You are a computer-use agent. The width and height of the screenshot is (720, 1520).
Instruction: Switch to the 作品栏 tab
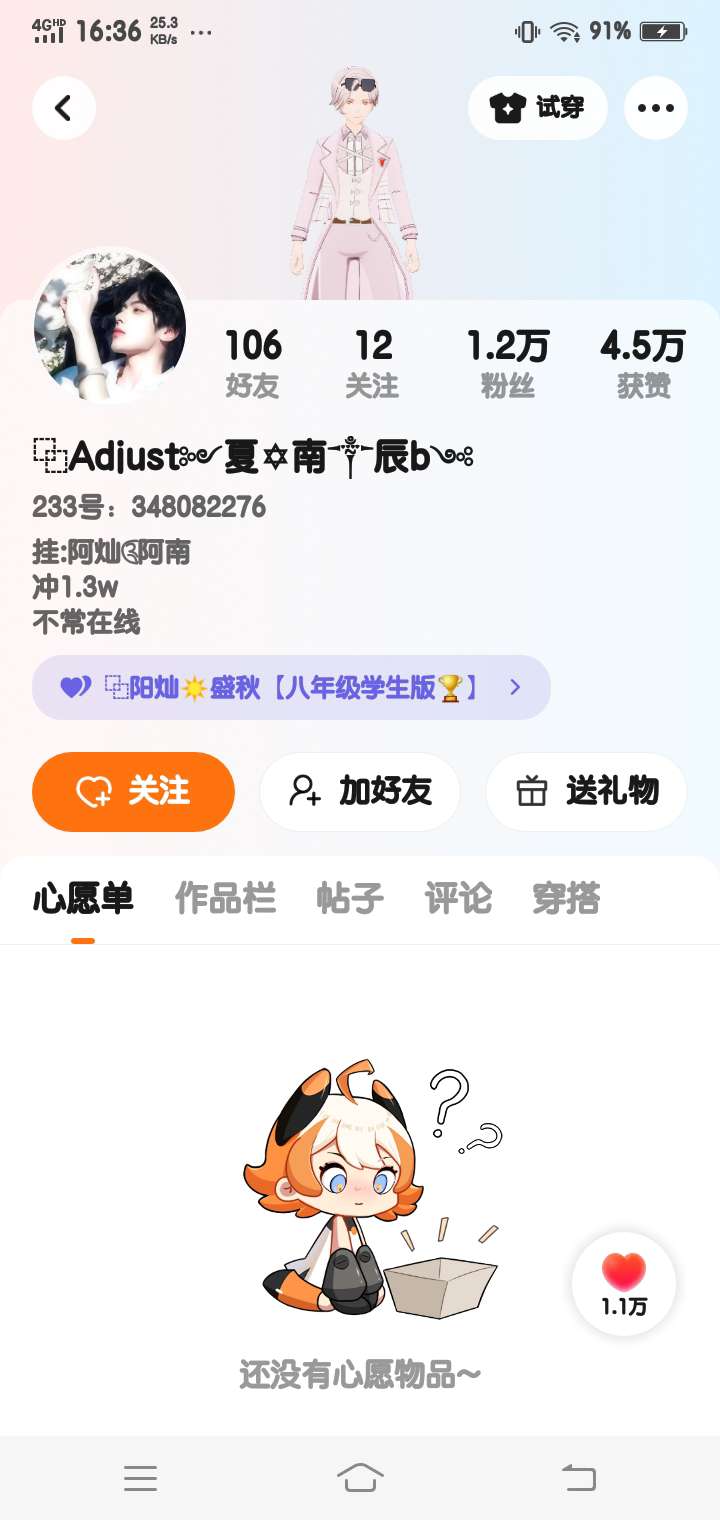pyautogui.click(x=225, y=898)
